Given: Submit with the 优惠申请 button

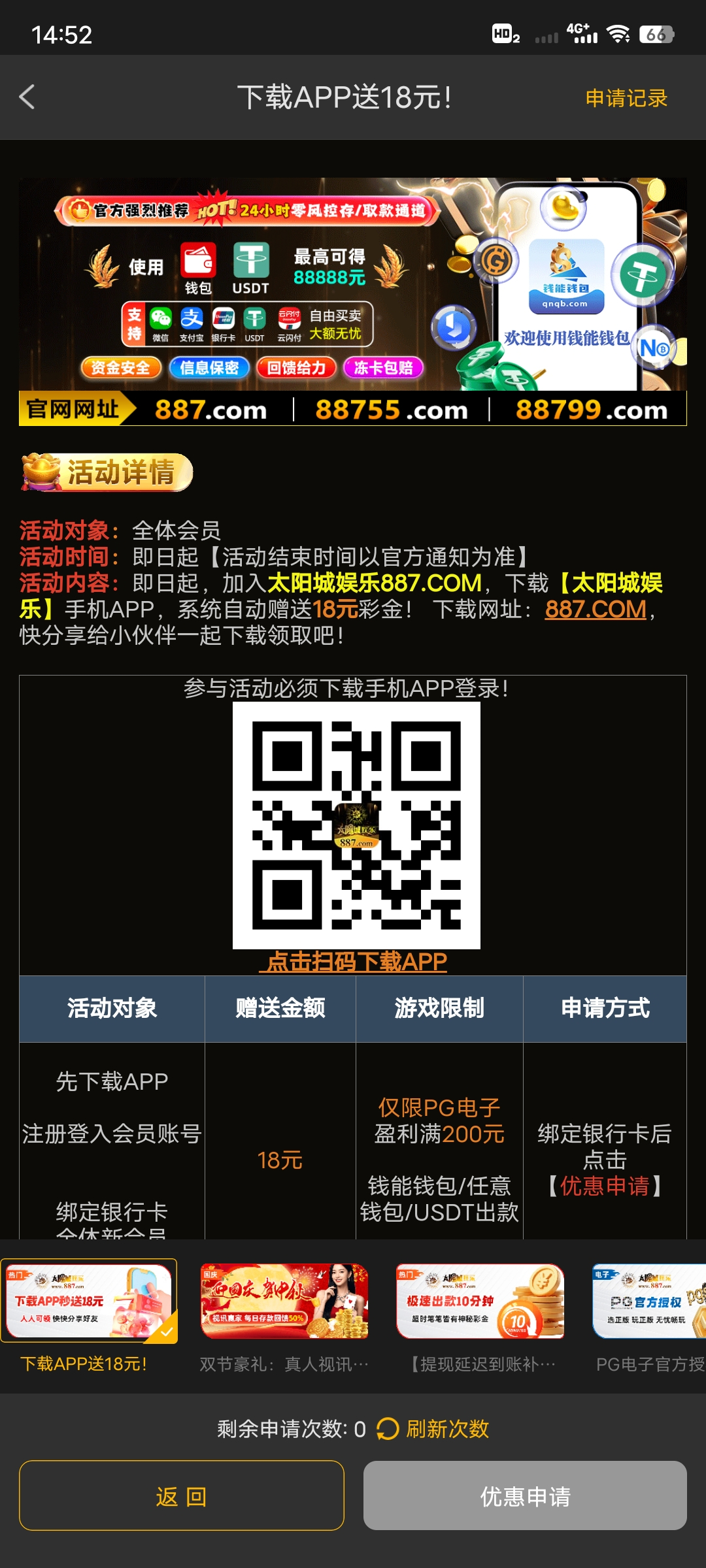Looking at the screenshot, I should tap(525, 1495).
